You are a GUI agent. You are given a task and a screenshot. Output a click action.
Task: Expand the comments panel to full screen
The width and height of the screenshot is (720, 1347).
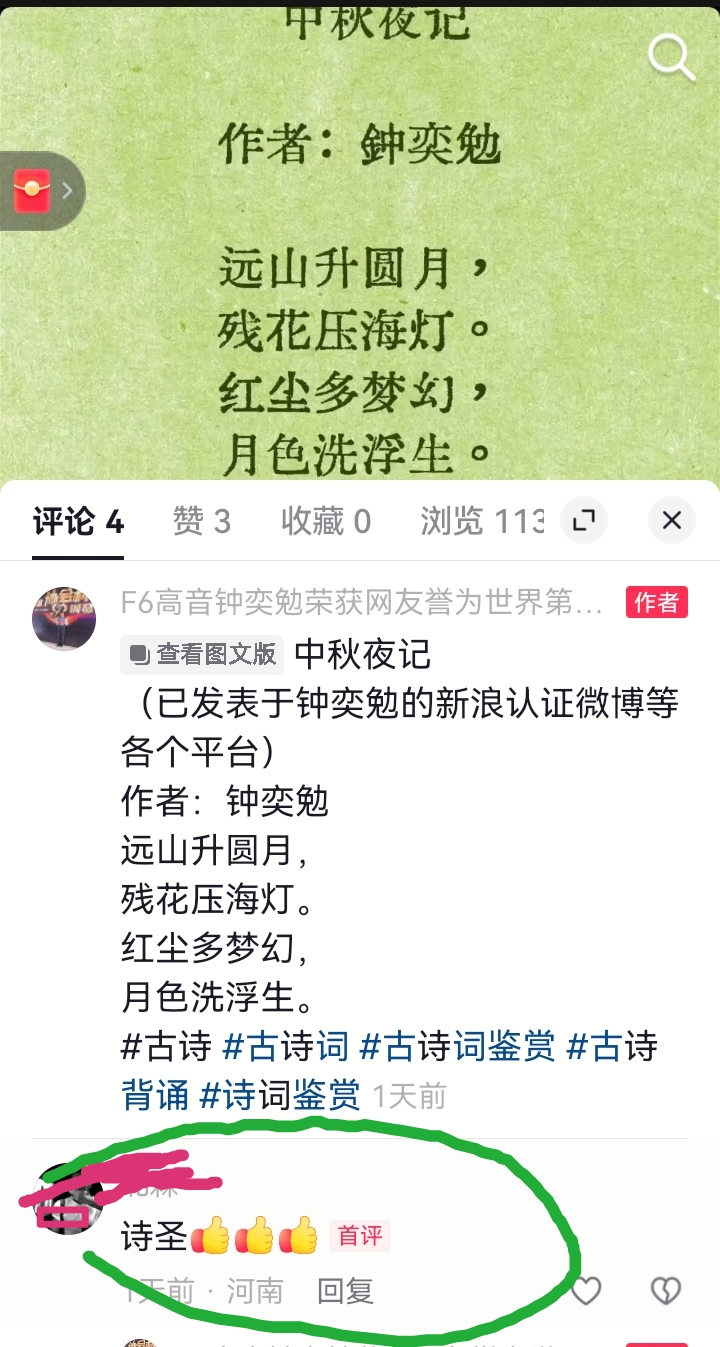584,520
